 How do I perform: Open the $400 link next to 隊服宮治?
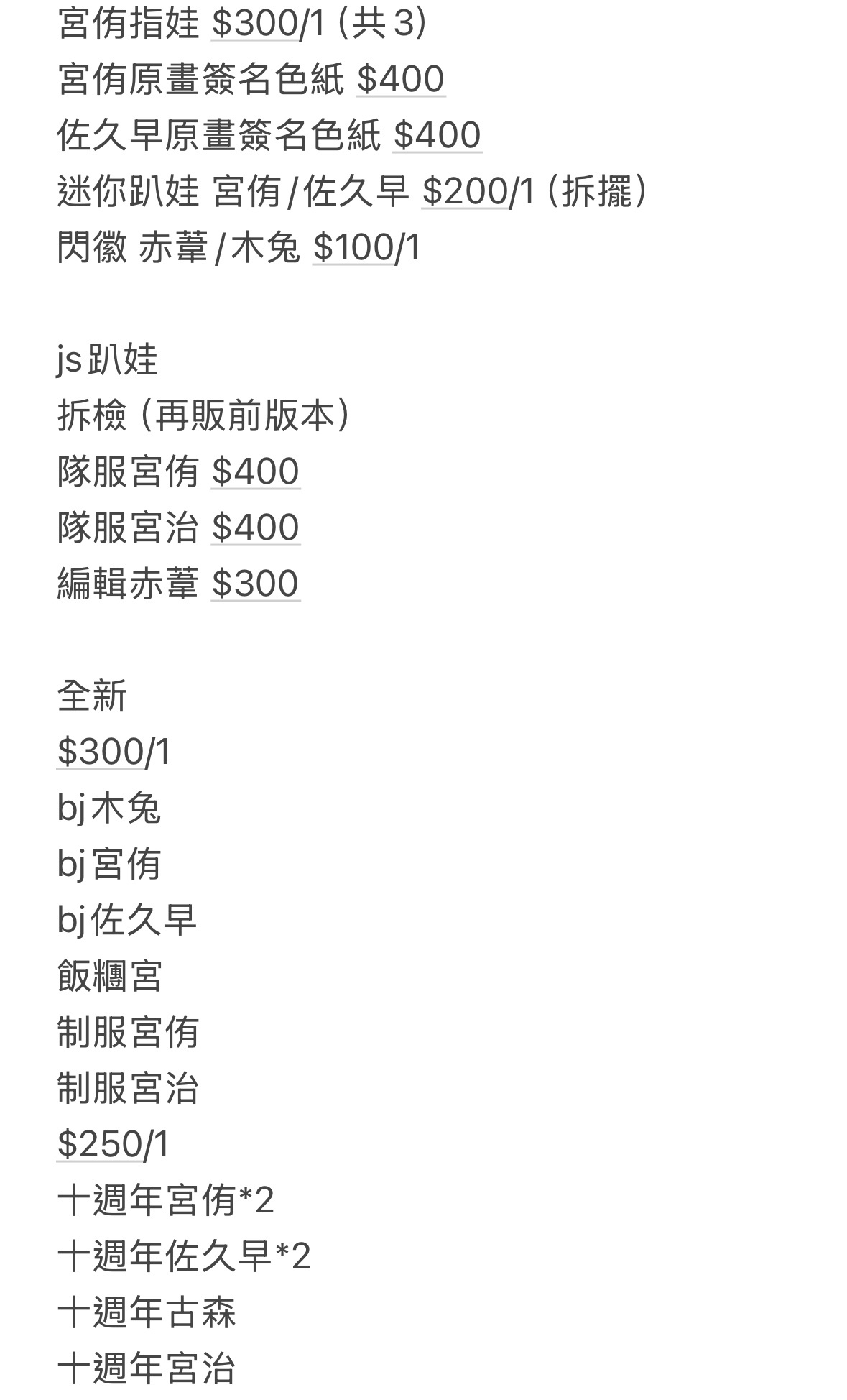[255, 528]
